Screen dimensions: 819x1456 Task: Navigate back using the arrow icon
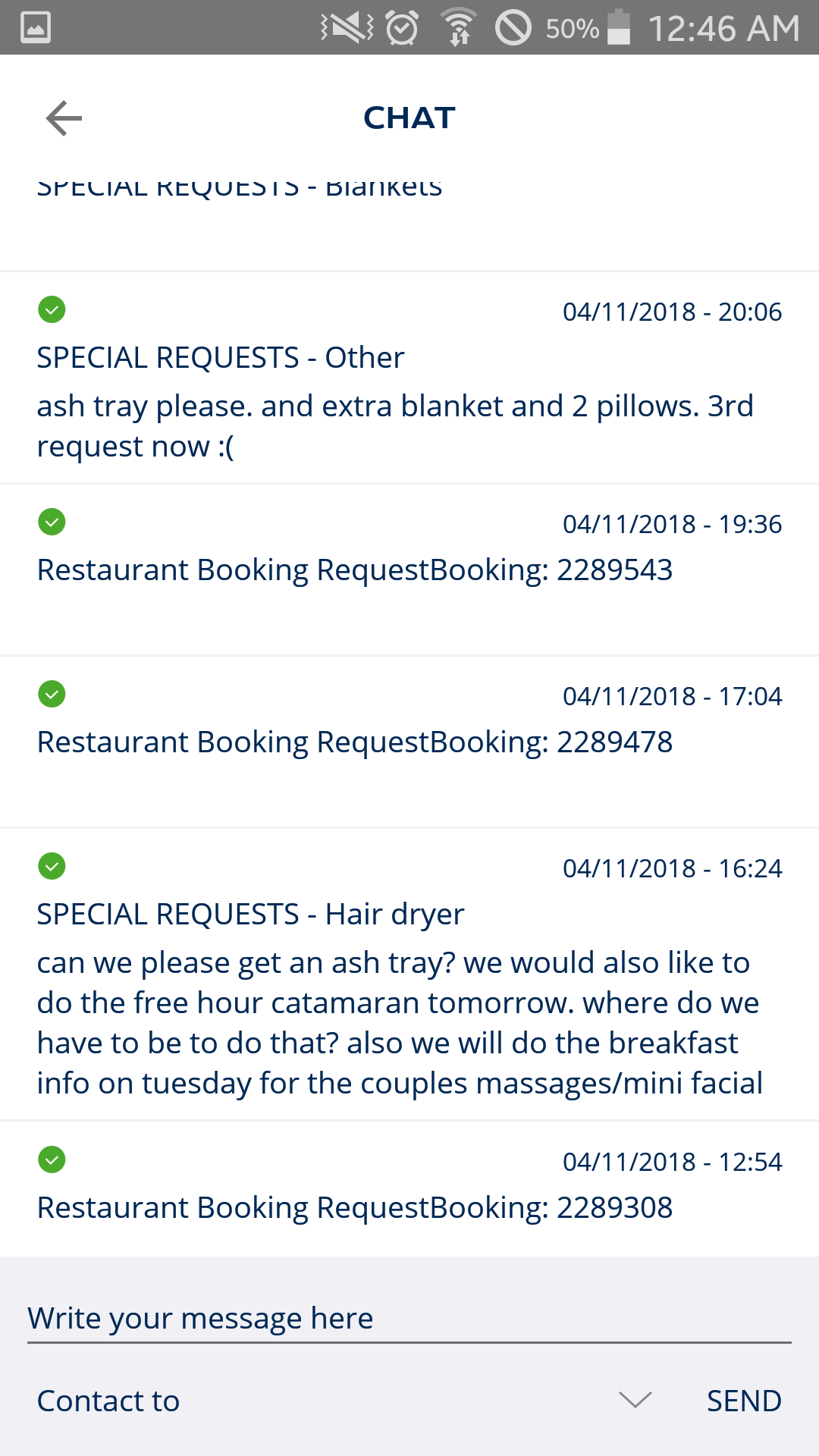click(x=63, y=118)
